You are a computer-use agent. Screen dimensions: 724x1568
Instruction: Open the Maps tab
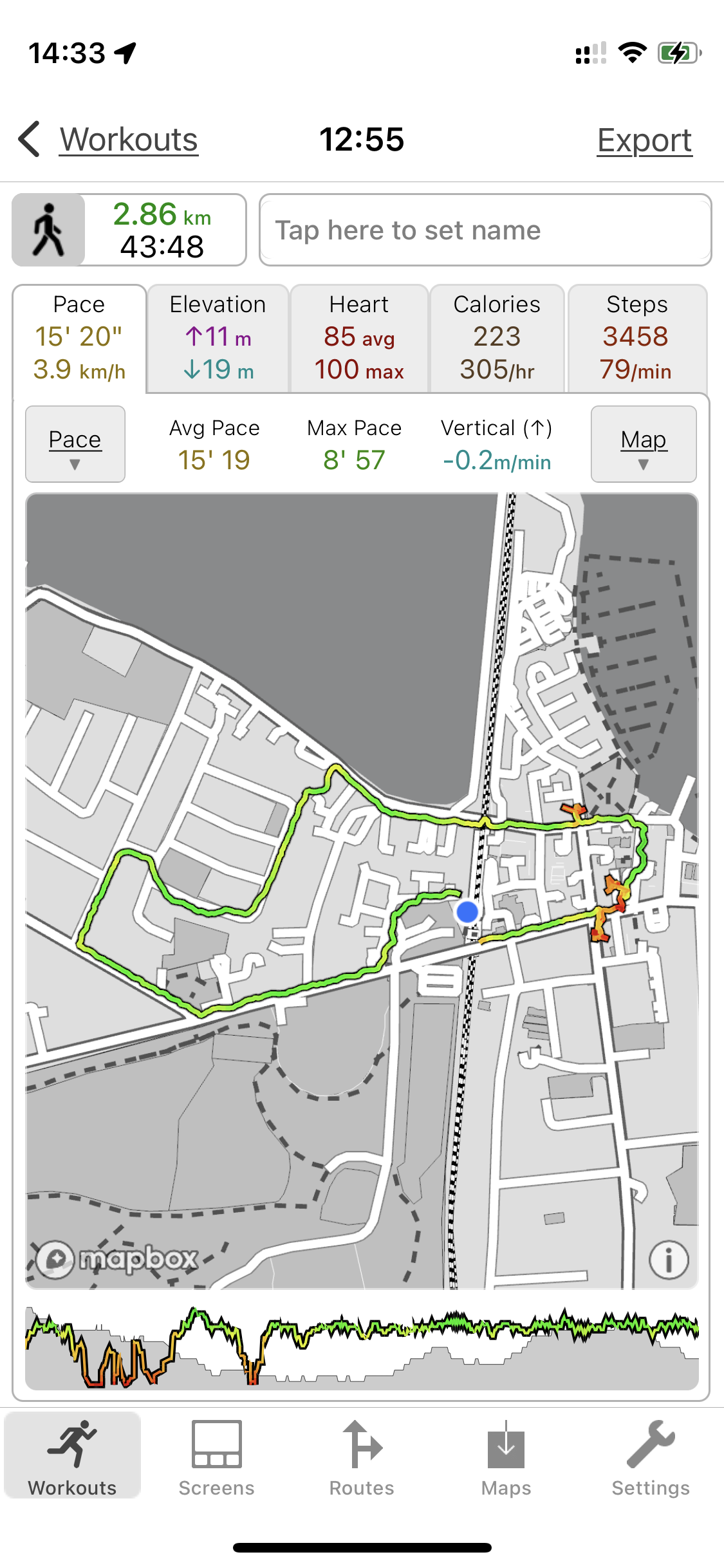click(x=506, y=1459)
